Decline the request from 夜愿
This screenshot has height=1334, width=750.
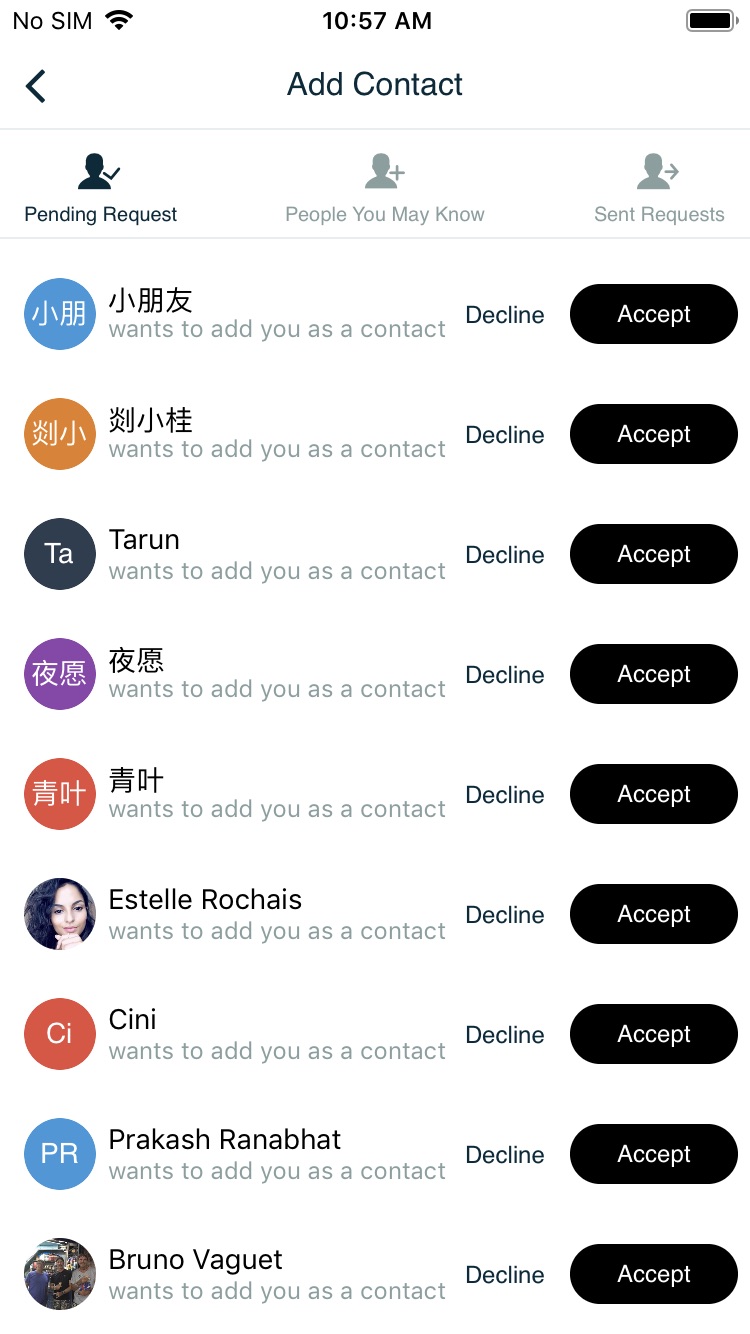point(505,675)
